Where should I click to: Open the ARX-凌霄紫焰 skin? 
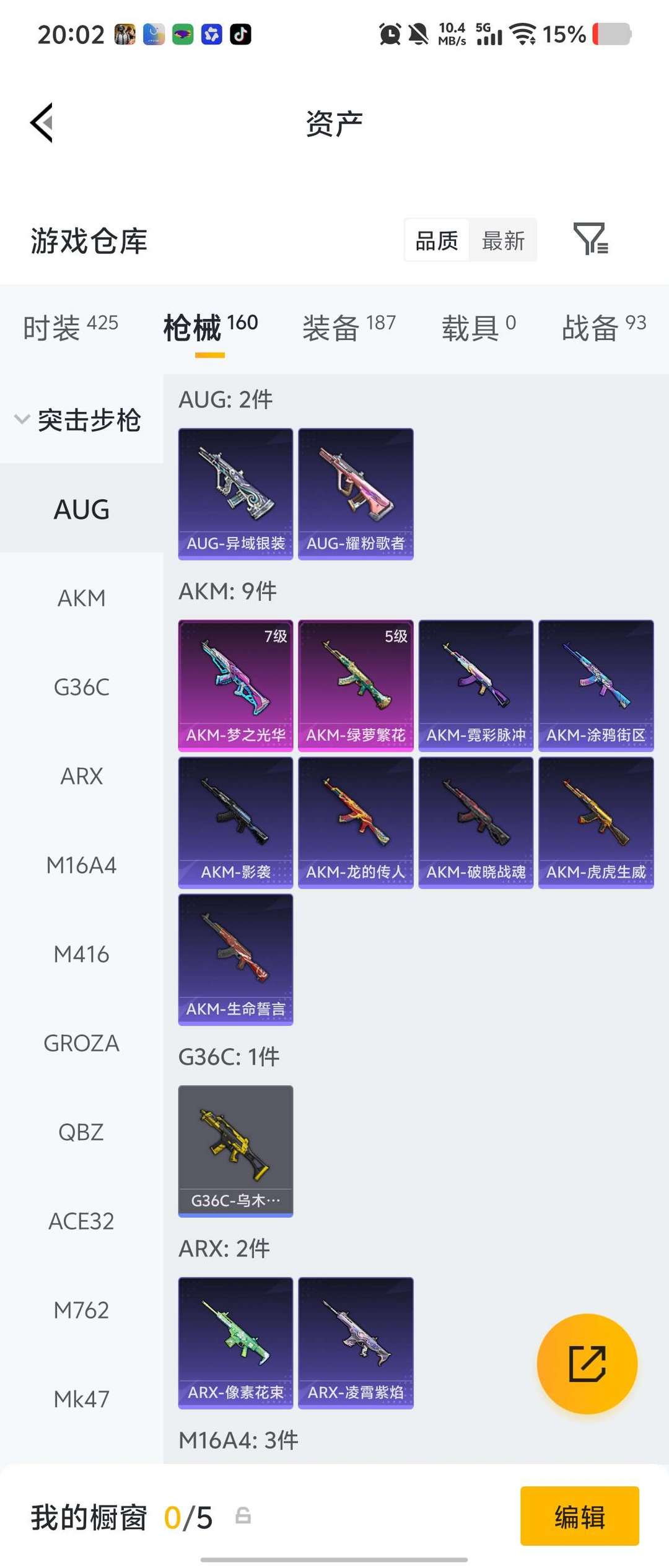click(x=356, y=1343)
